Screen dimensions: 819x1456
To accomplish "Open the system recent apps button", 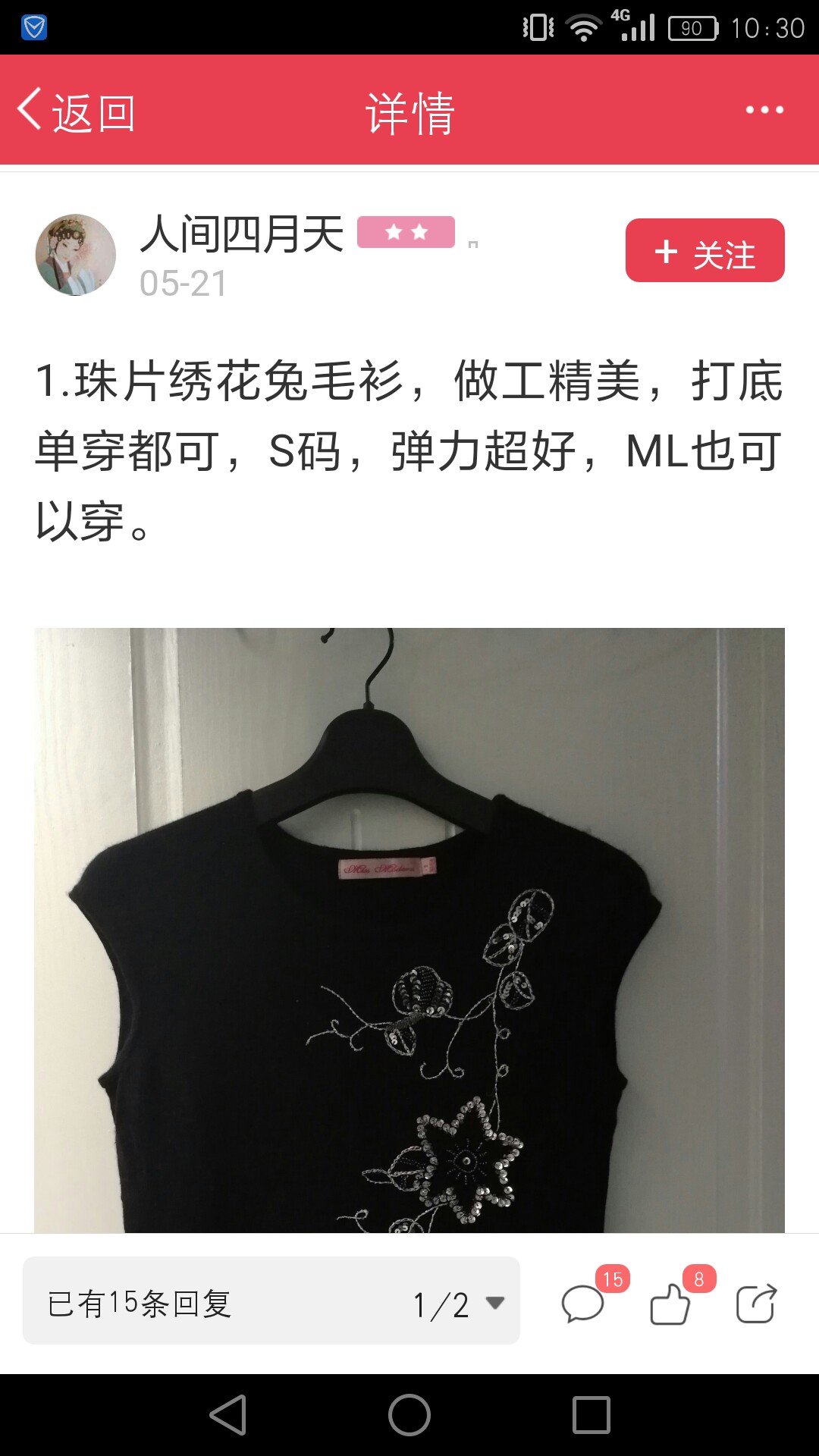I will (x=591, y=1415).
